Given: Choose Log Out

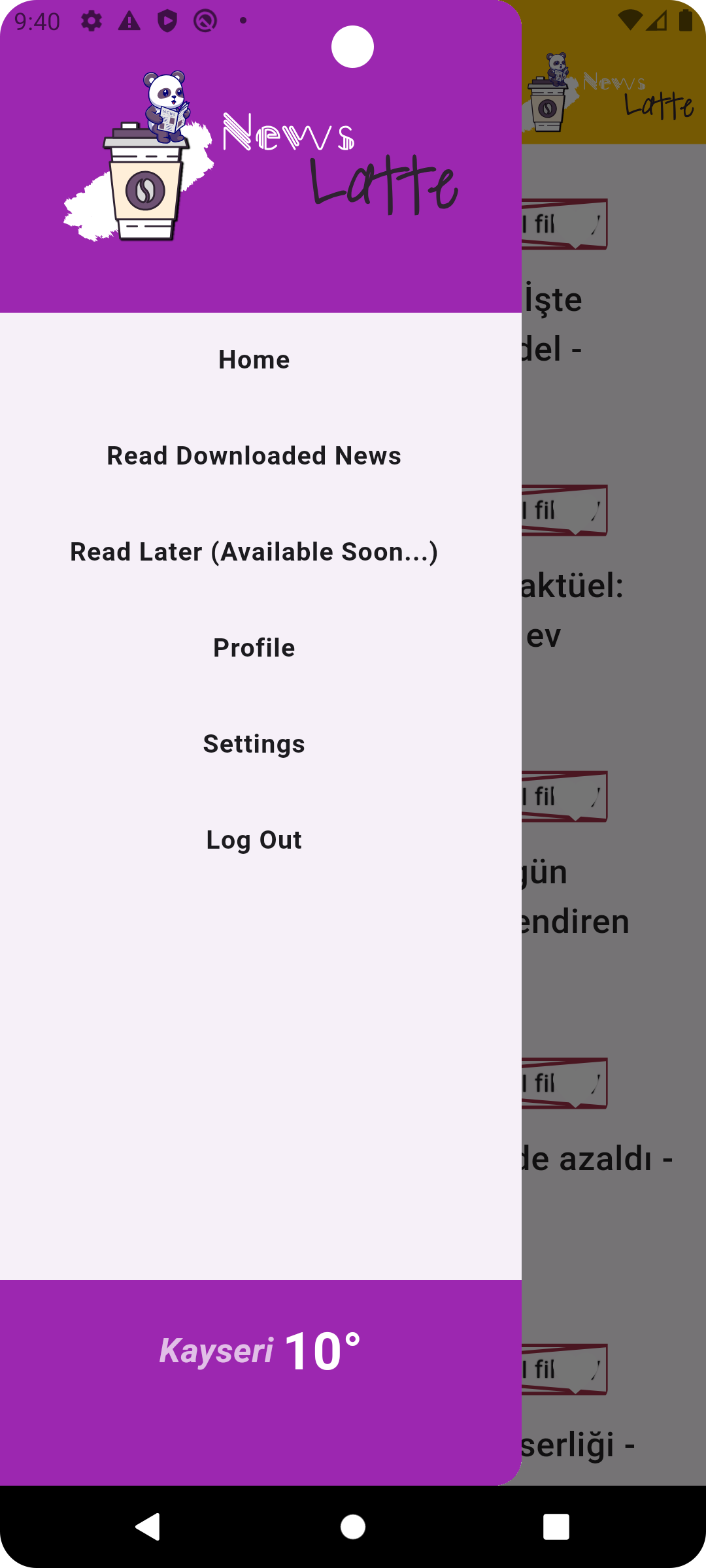Looking at the screenshot, I should pyautogui.click(x=254, y=840).
